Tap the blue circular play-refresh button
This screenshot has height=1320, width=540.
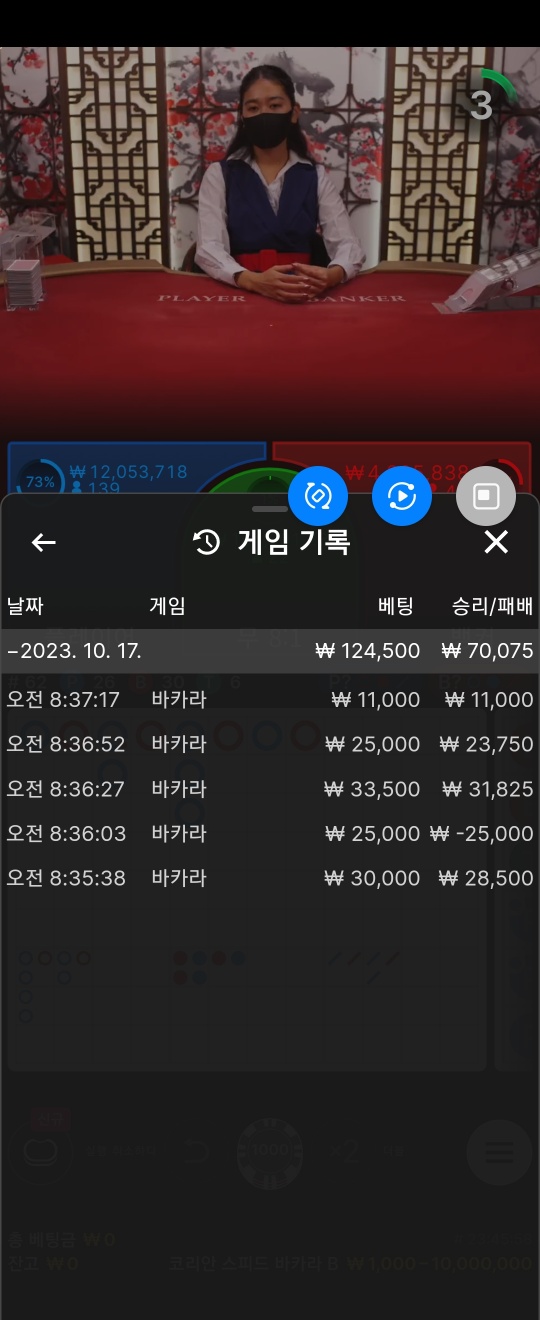[x=402, y=496]
